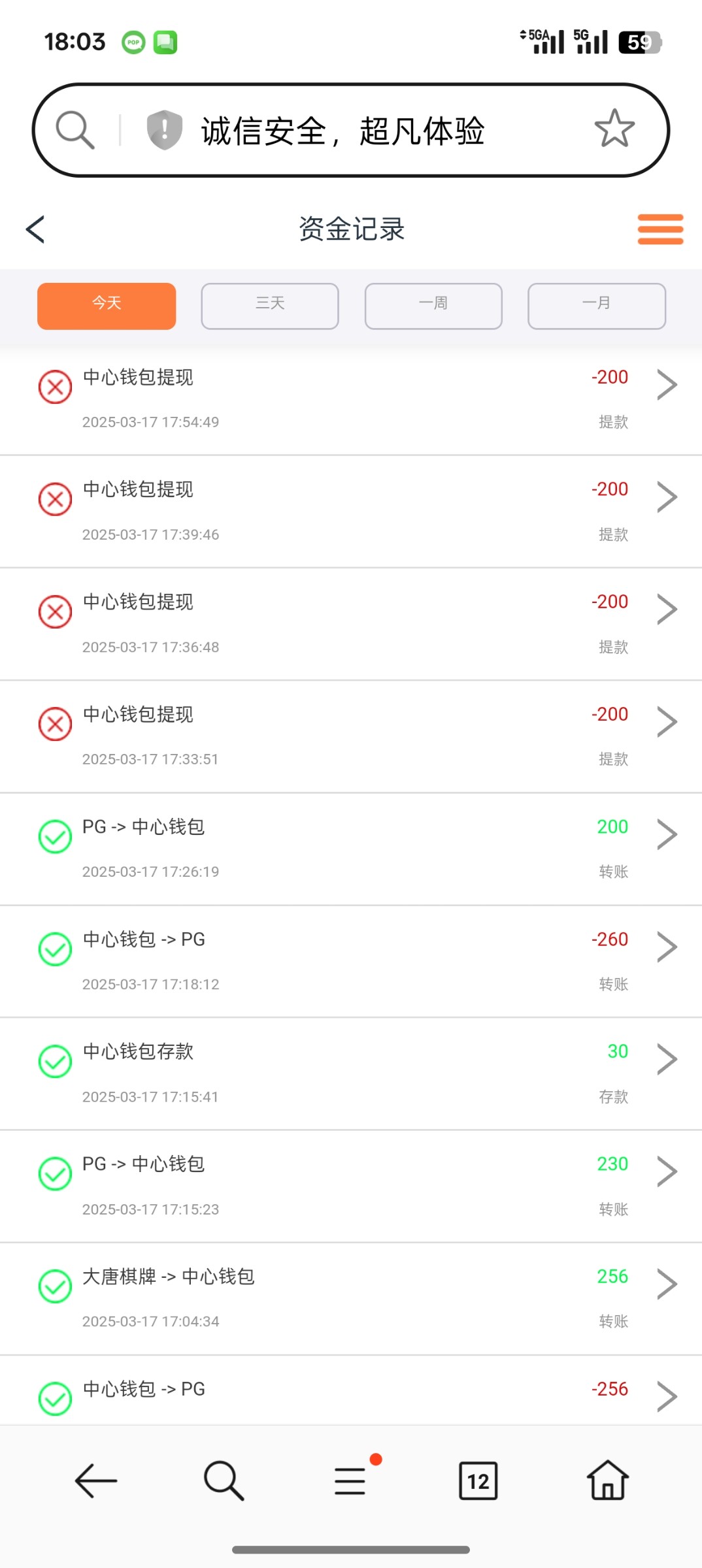Screen dimensions: 702x1568
Task: Open the browser menu with red dot
Action: [351, 1480]
